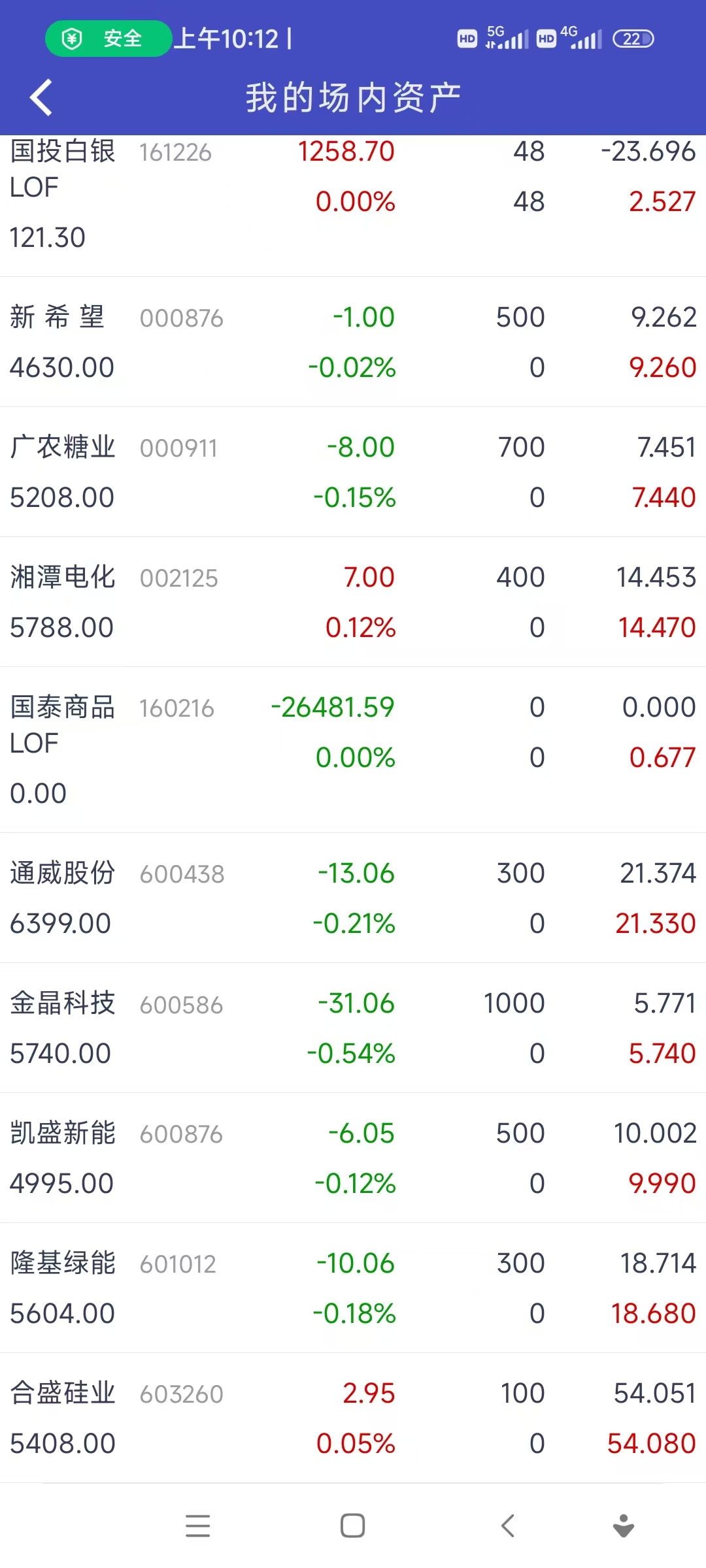Screen dimensions: 706x1568
Task: Open the 国投白银LOF holding row
Action: pyautogui.click(x=353, y=196)
